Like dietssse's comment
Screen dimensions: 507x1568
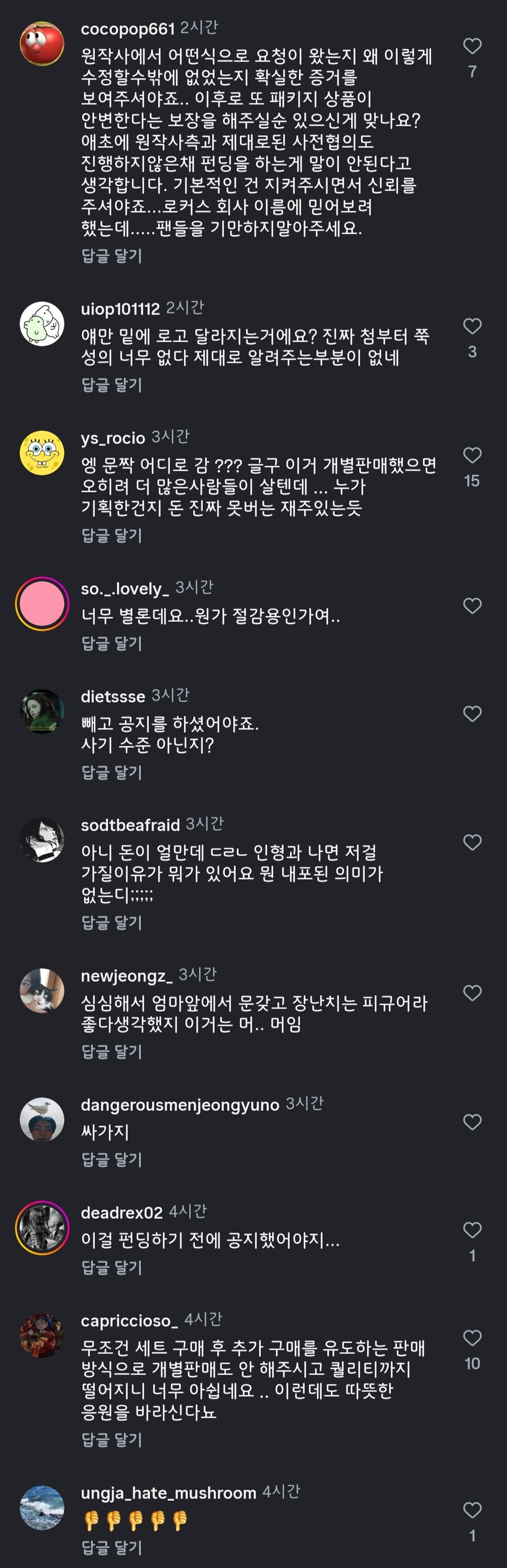click(472, 714)
